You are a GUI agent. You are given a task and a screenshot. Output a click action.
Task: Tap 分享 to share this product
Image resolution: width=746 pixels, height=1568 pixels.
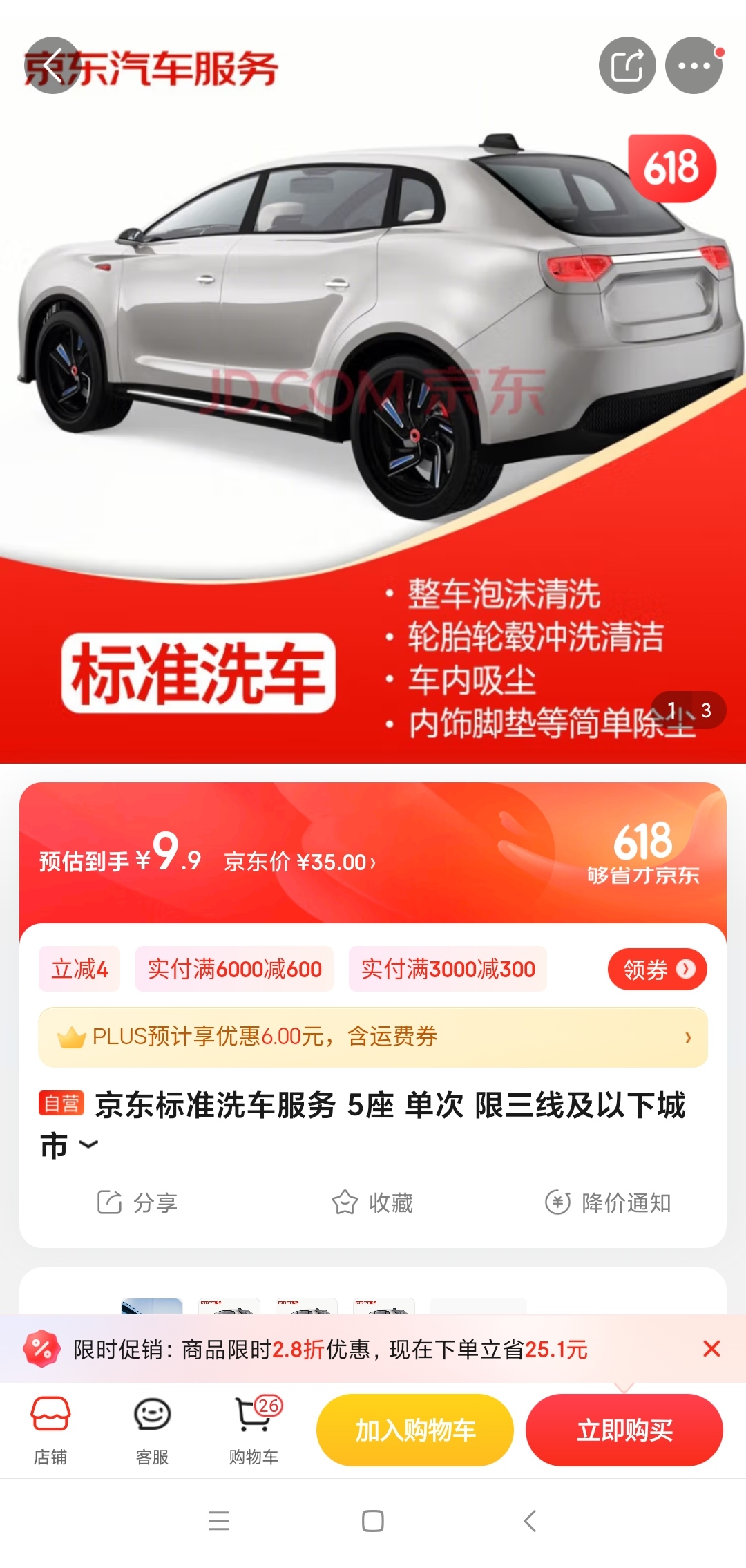137,1202
